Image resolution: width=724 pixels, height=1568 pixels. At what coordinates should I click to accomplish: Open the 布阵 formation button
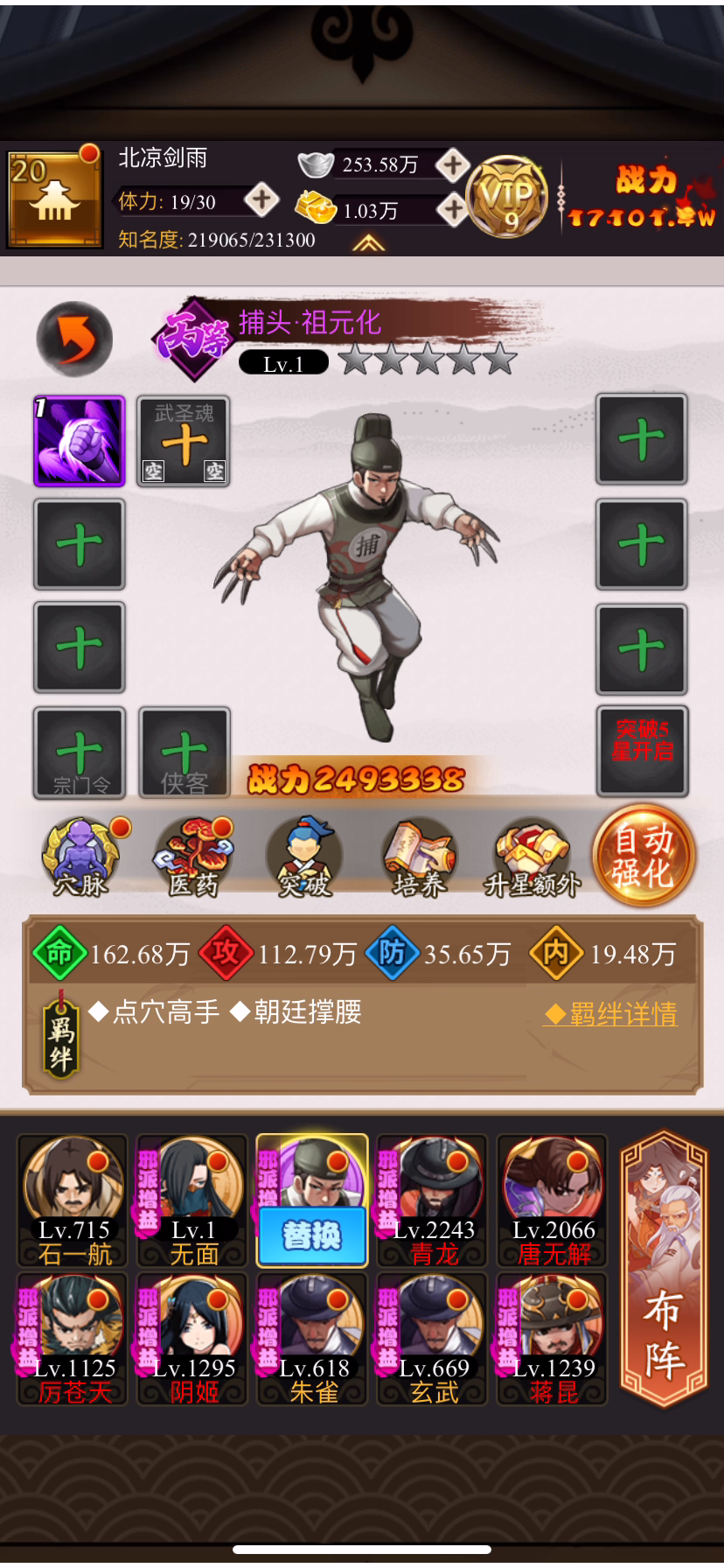point(664,1263)
